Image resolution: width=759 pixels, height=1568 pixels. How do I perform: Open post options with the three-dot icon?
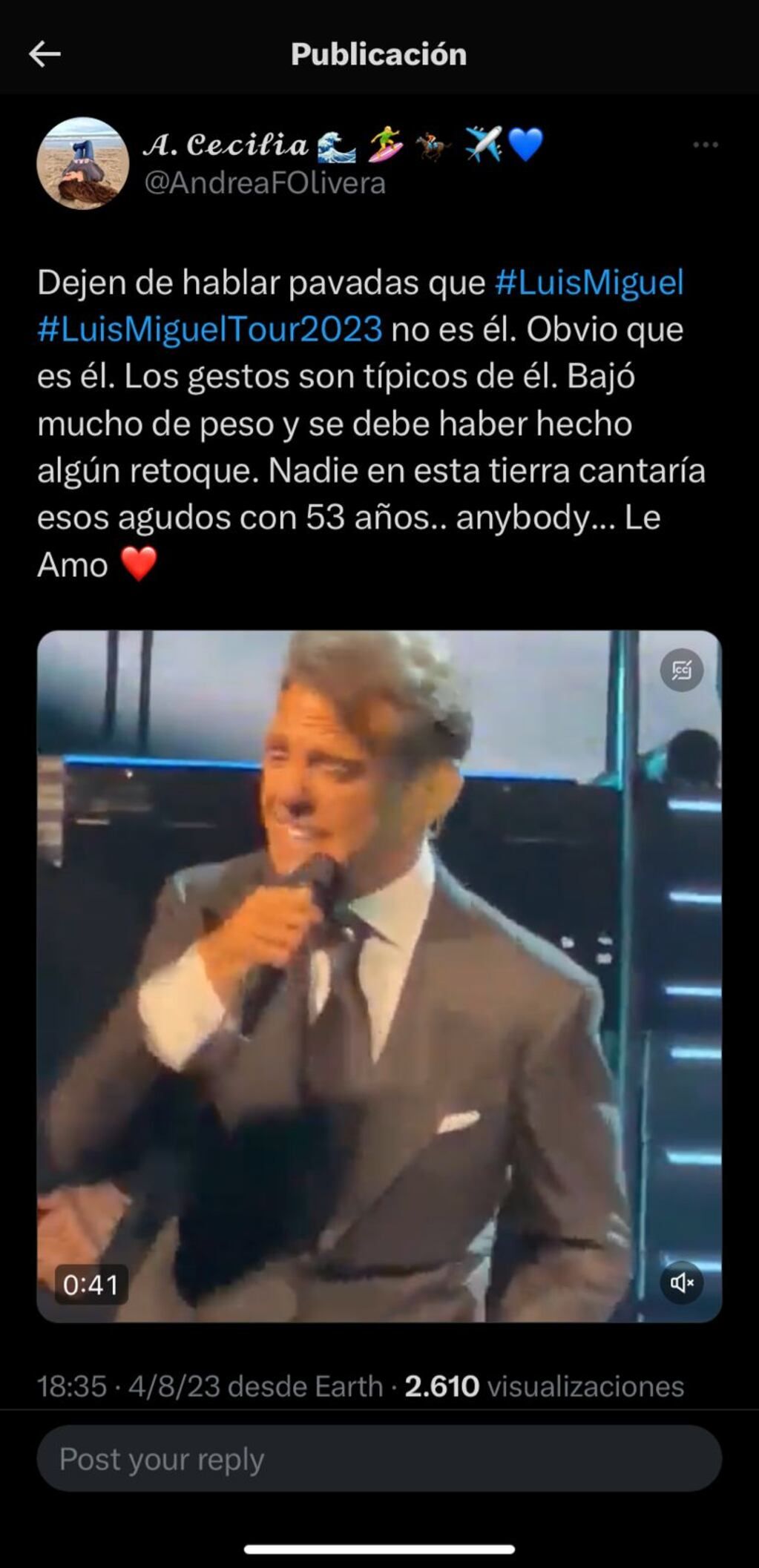coord(706,145)
